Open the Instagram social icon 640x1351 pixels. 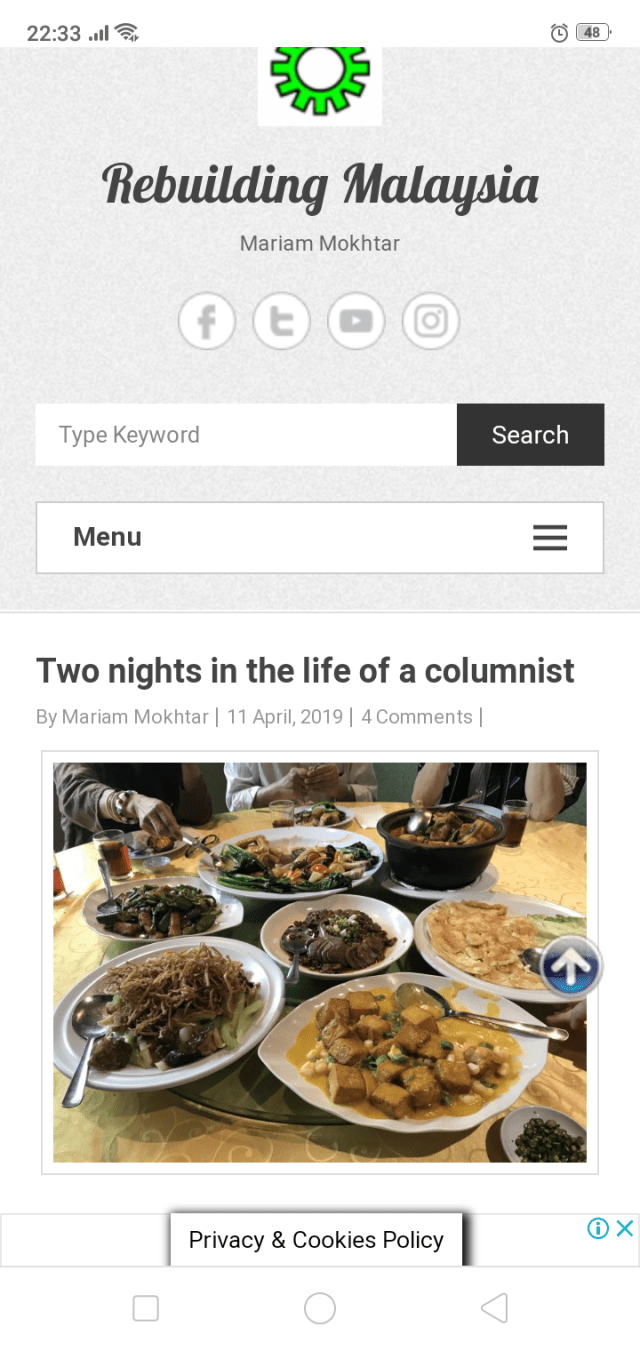[431, 321]
